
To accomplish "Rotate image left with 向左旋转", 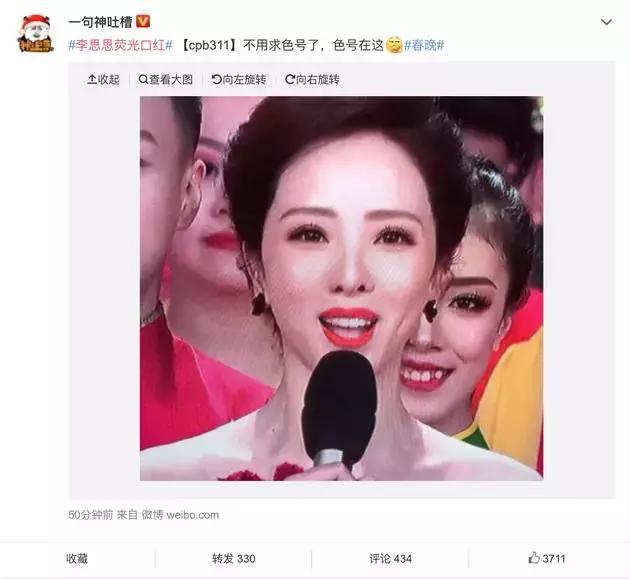I will click(x=240, y=79).
